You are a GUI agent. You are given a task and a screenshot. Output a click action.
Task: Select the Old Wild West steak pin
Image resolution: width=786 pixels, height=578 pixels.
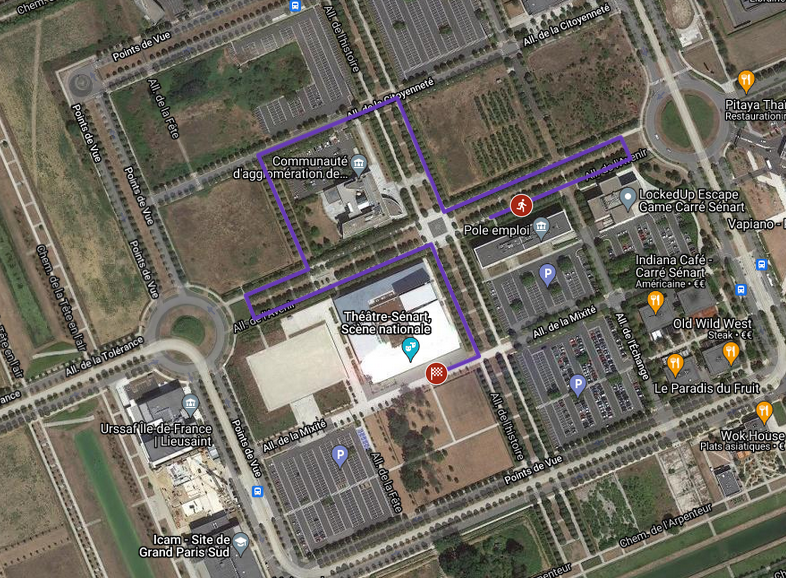731,351
